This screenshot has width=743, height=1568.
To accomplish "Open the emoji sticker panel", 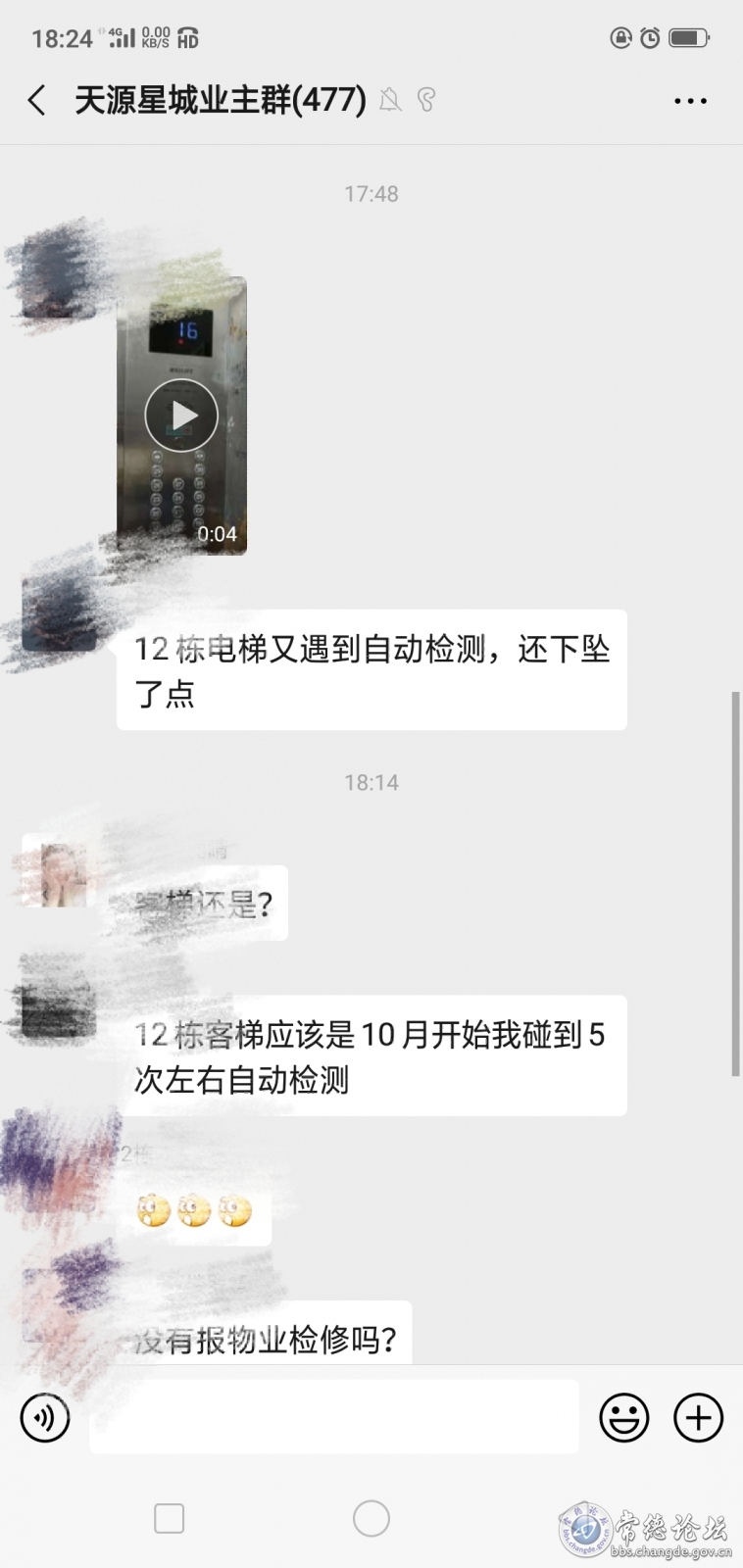I will point(623,1417).
